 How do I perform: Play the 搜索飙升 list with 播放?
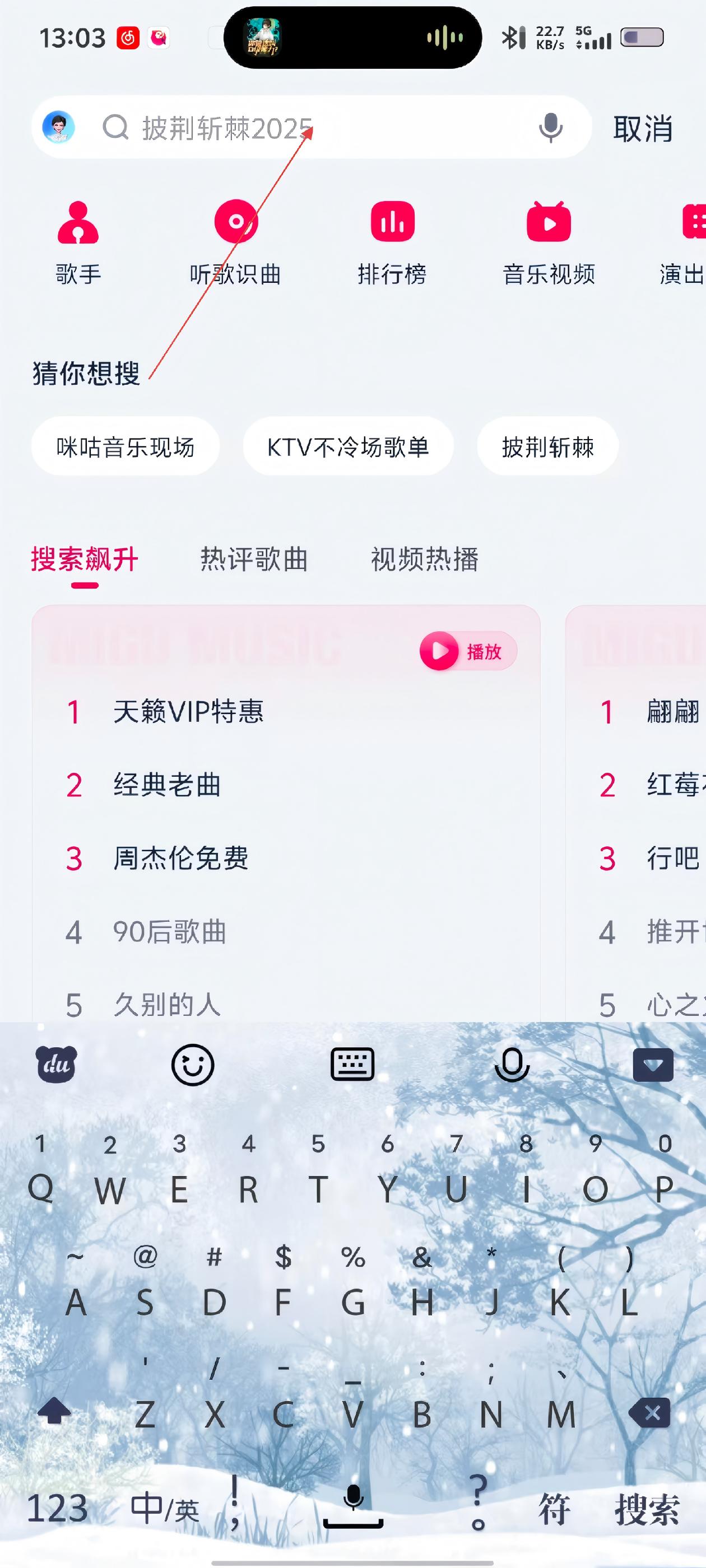(468, 651)
